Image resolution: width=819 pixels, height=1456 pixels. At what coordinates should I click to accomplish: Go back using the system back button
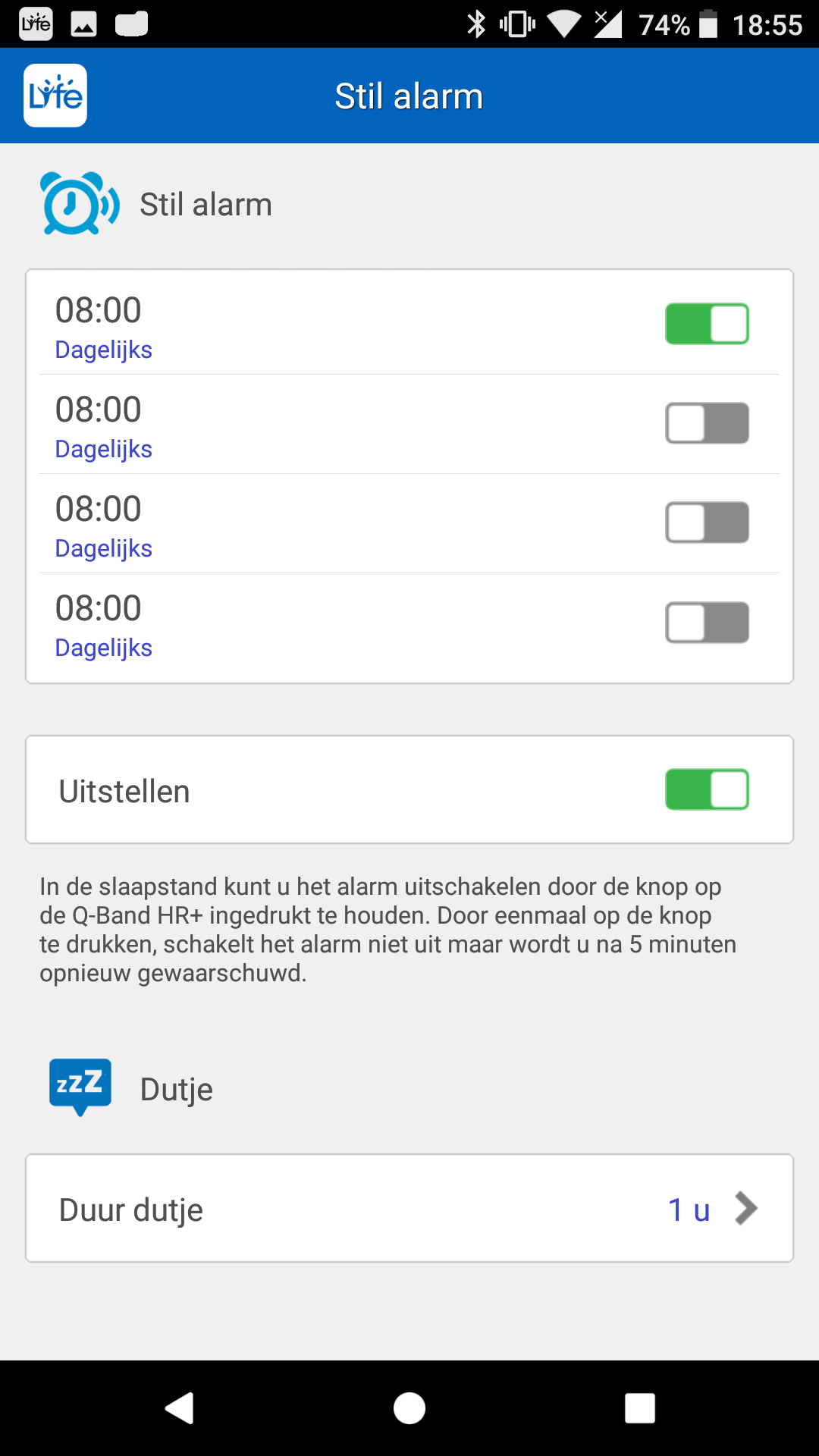180,1409
